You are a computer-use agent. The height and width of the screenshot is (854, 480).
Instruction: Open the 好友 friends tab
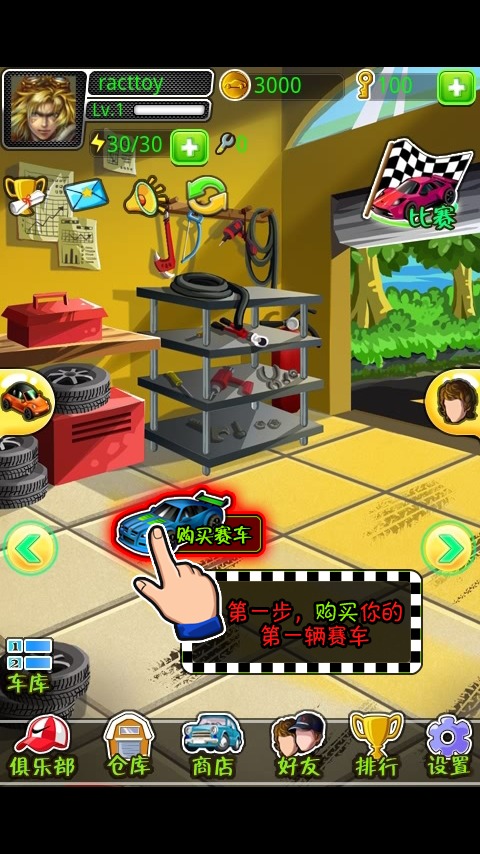pos(298,746)
